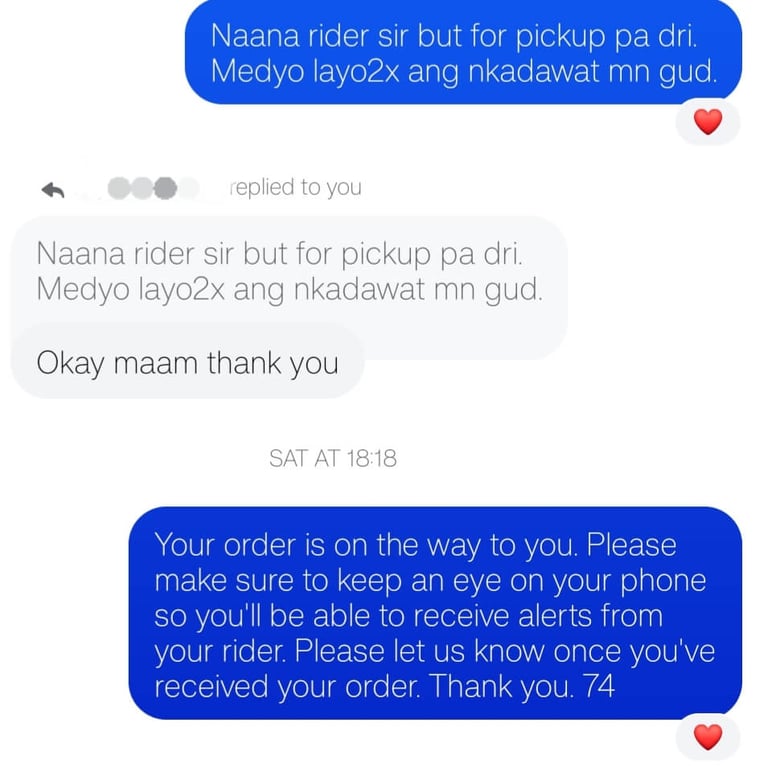Open heart reaction on the order update message
Screen dimensions: 768x768
[x=708, y=737]
